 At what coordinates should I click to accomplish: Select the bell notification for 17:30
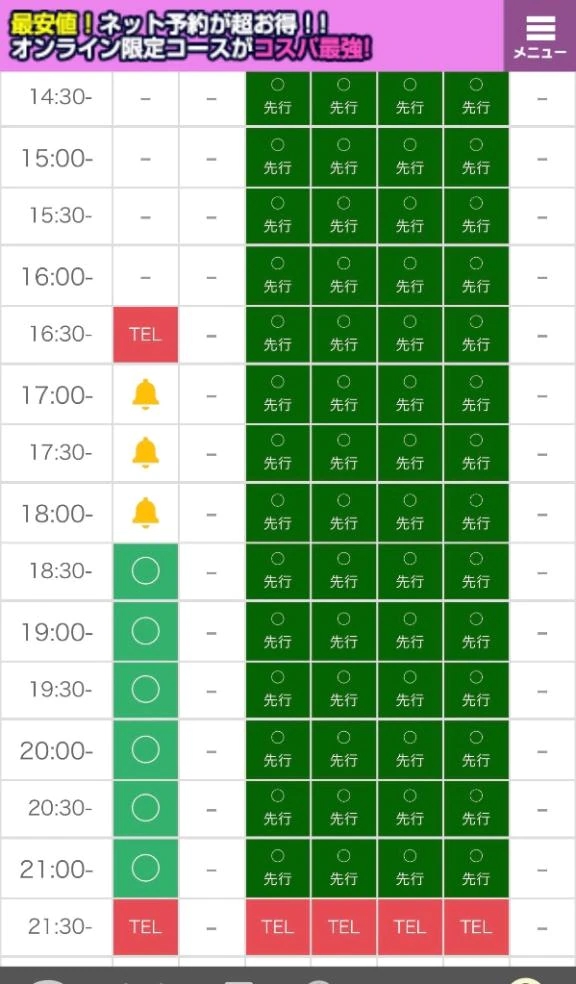point(146,452)
